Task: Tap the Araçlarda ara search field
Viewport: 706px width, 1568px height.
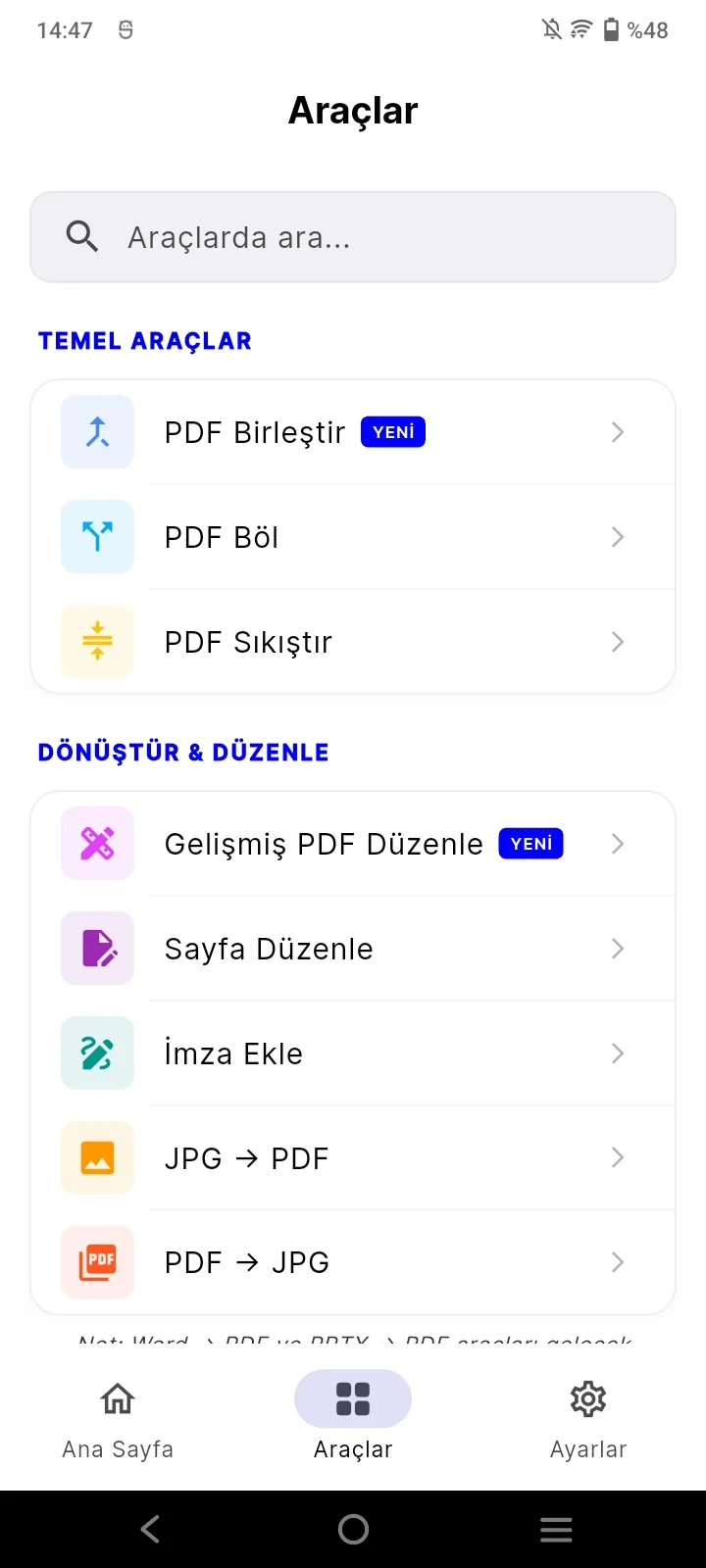Action: pyautogui.click(x=353, y=236)
